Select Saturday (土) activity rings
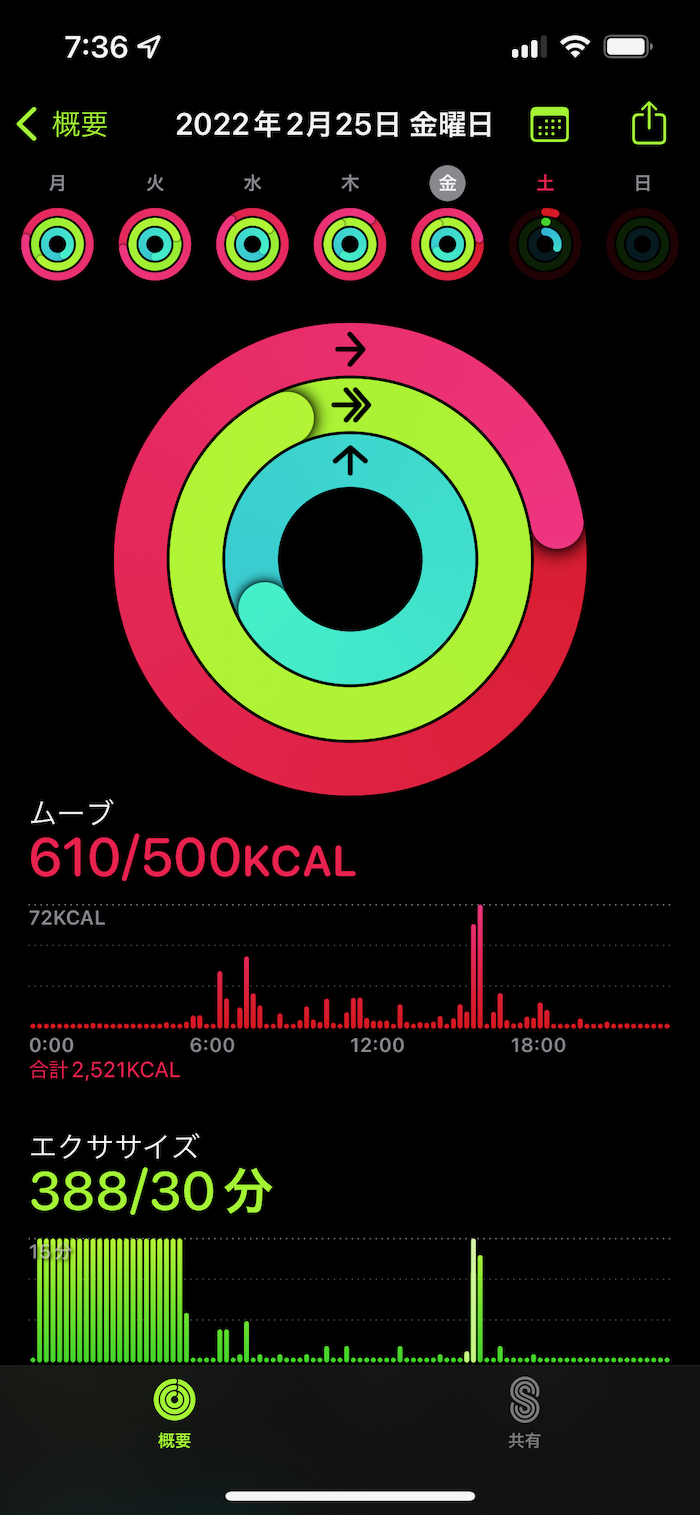The height and width of the screenshot is (1515, 700). tap(545, 244)
